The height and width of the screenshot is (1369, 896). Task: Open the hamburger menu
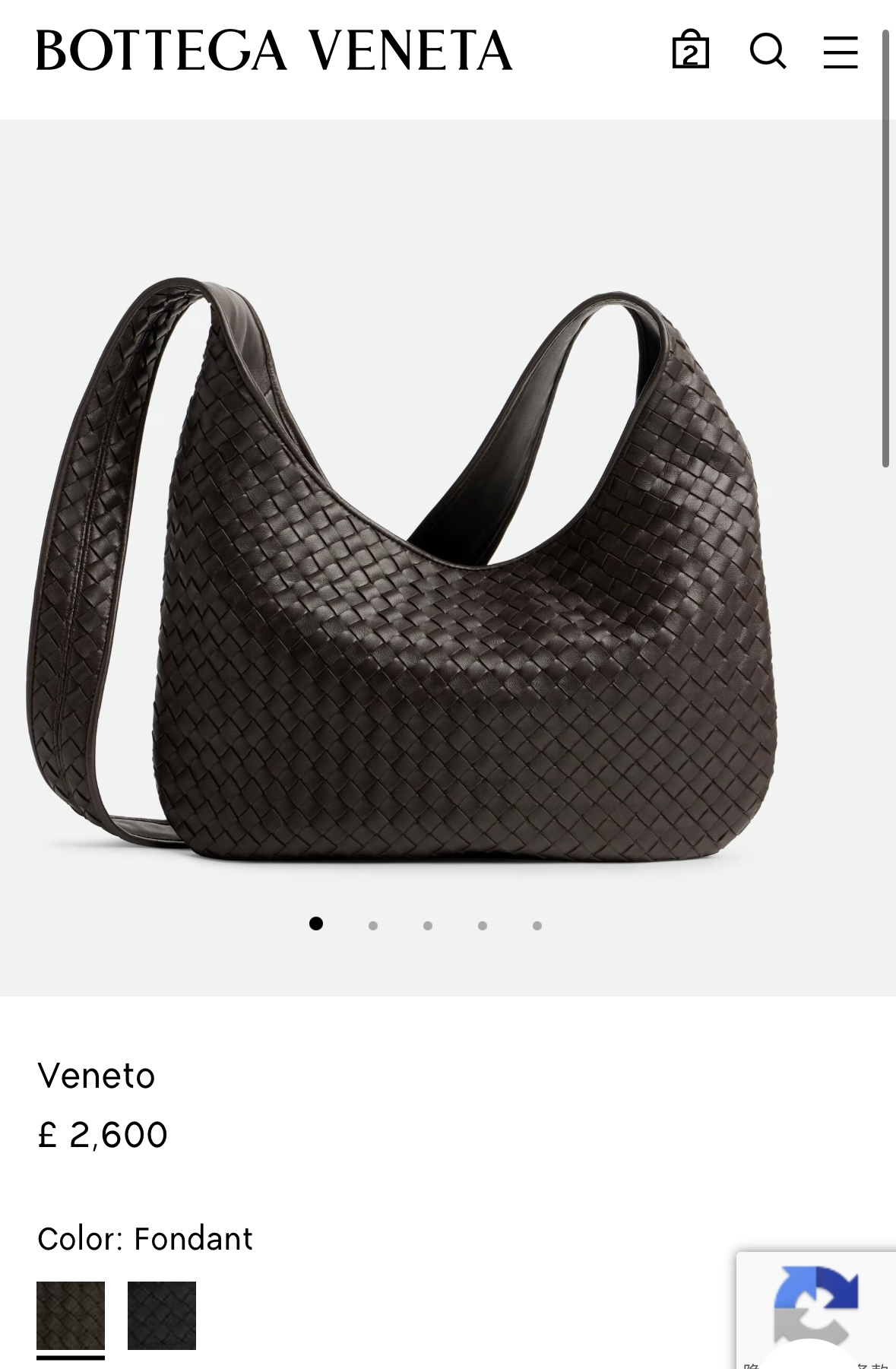click(x=841, y=52)
